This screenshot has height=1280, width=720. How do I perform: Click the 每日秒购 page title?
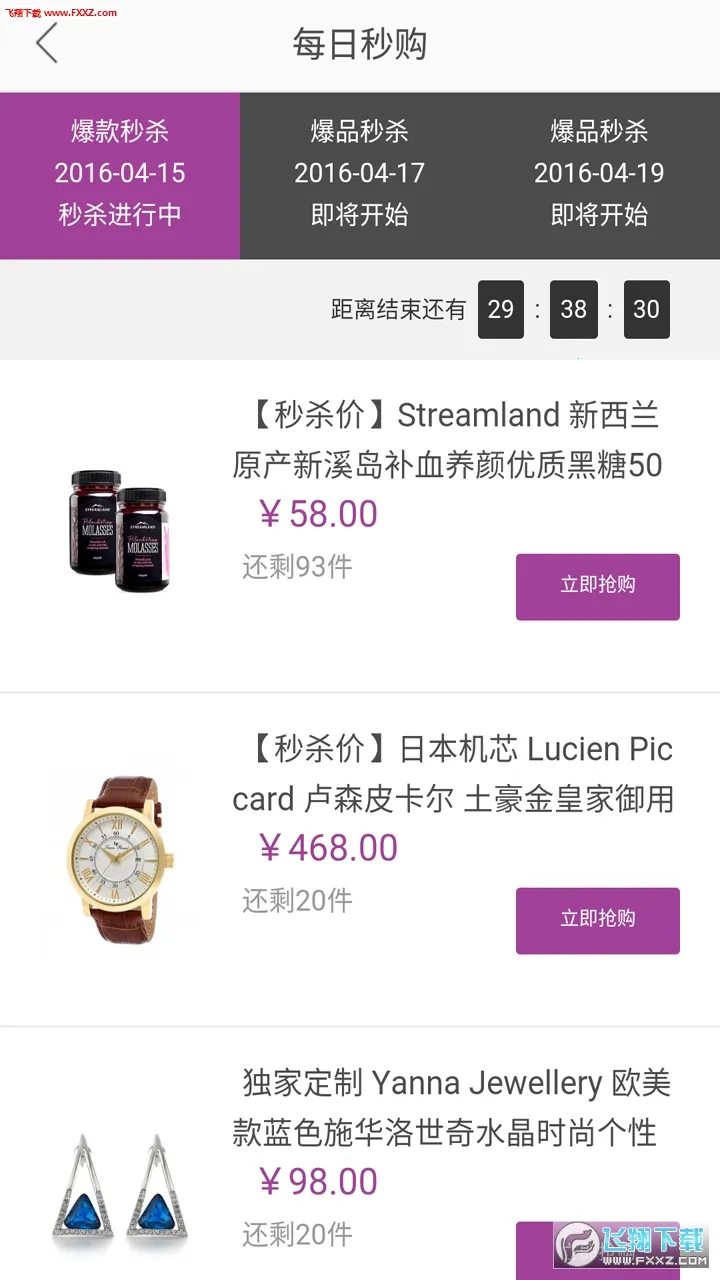point(360,43)
